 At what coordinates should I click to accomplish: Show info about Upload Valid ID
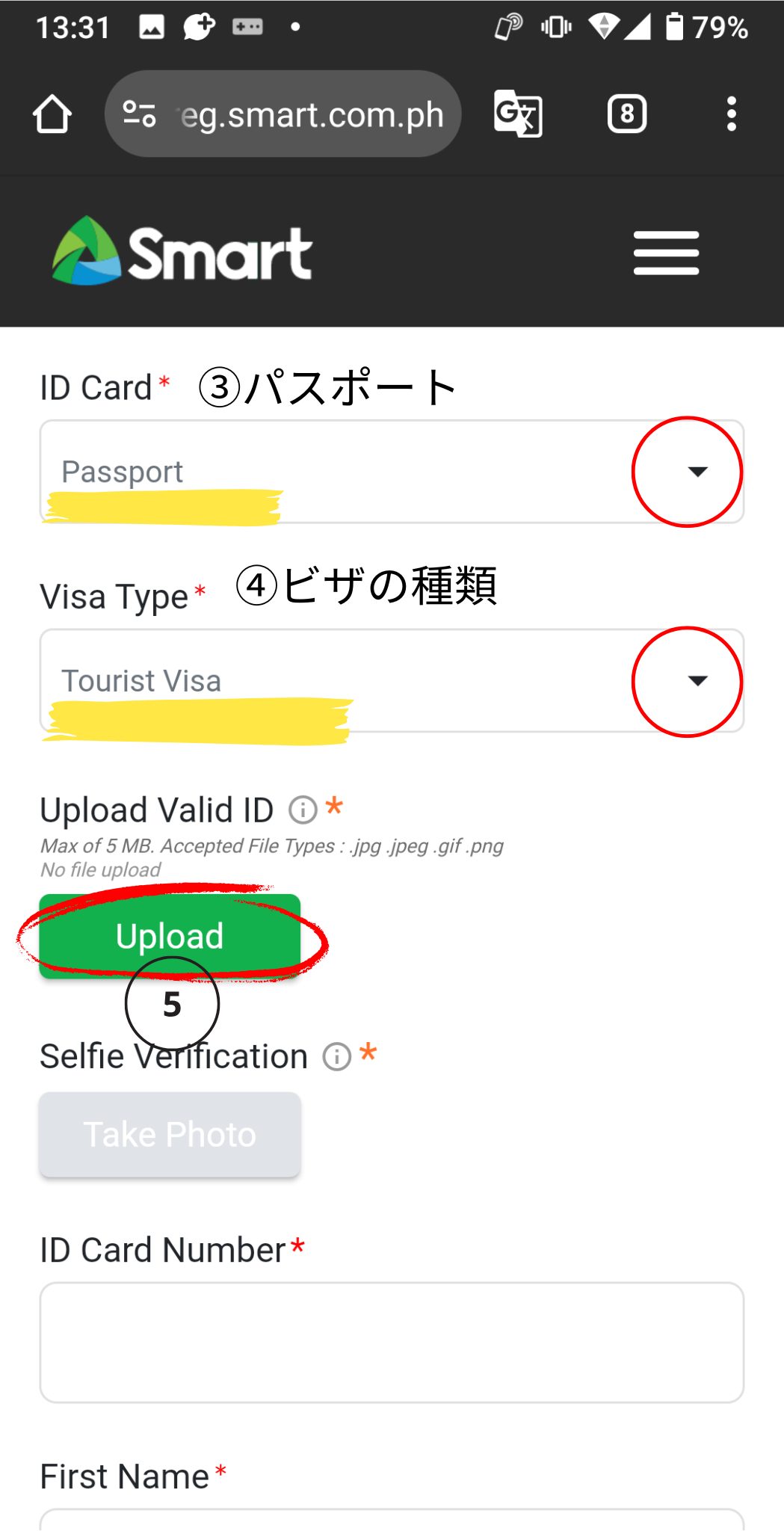tap(303, 810)
